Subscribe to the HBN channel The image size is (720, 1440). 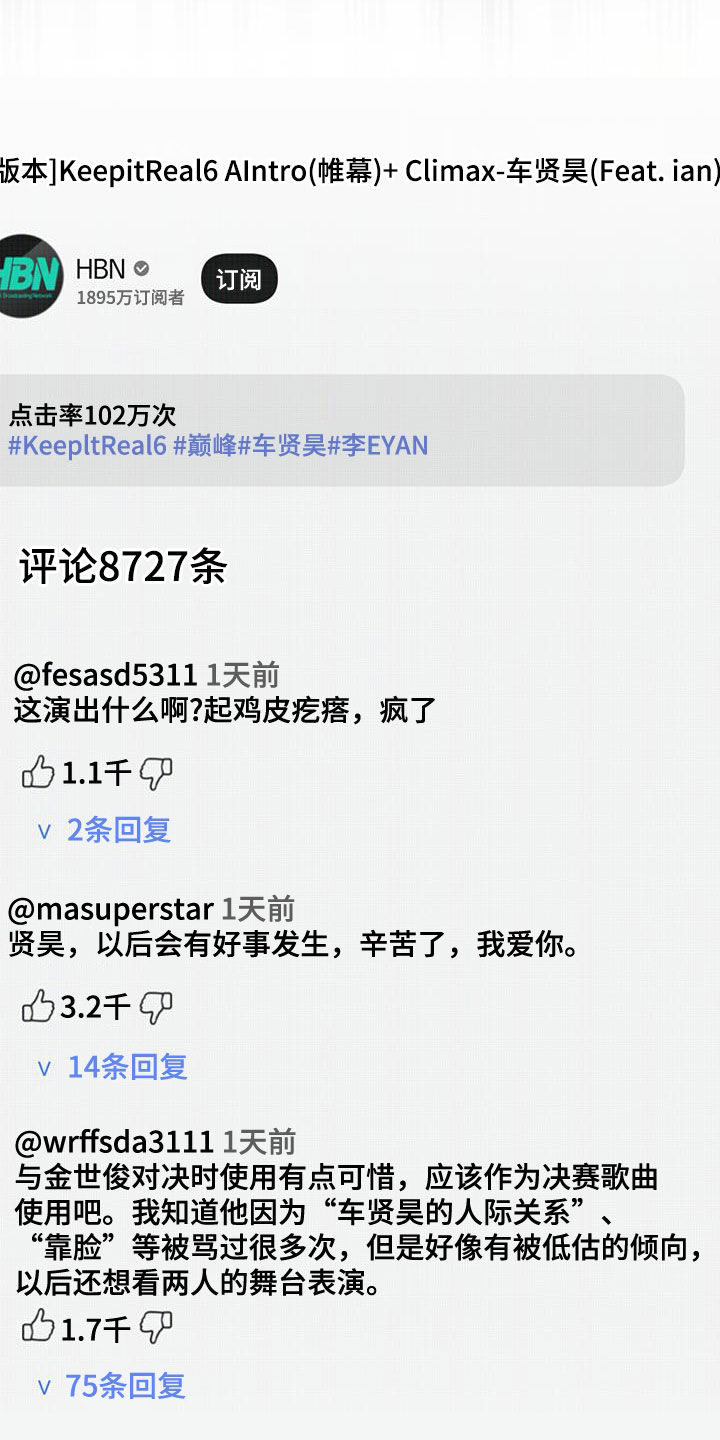(239, 280)
